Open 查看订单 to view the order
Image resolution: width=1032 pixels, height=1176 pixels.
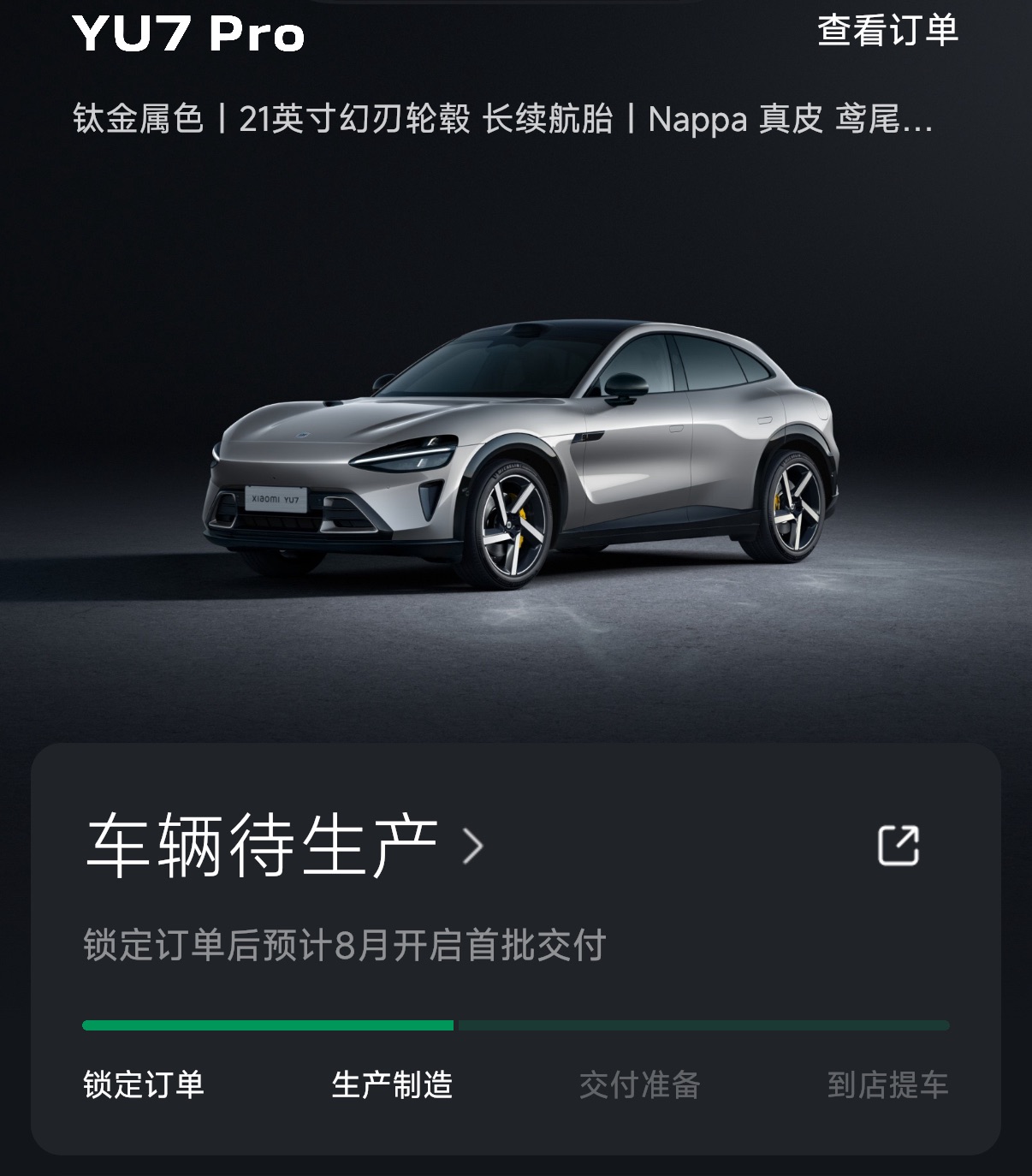click(x=887, y=31)
